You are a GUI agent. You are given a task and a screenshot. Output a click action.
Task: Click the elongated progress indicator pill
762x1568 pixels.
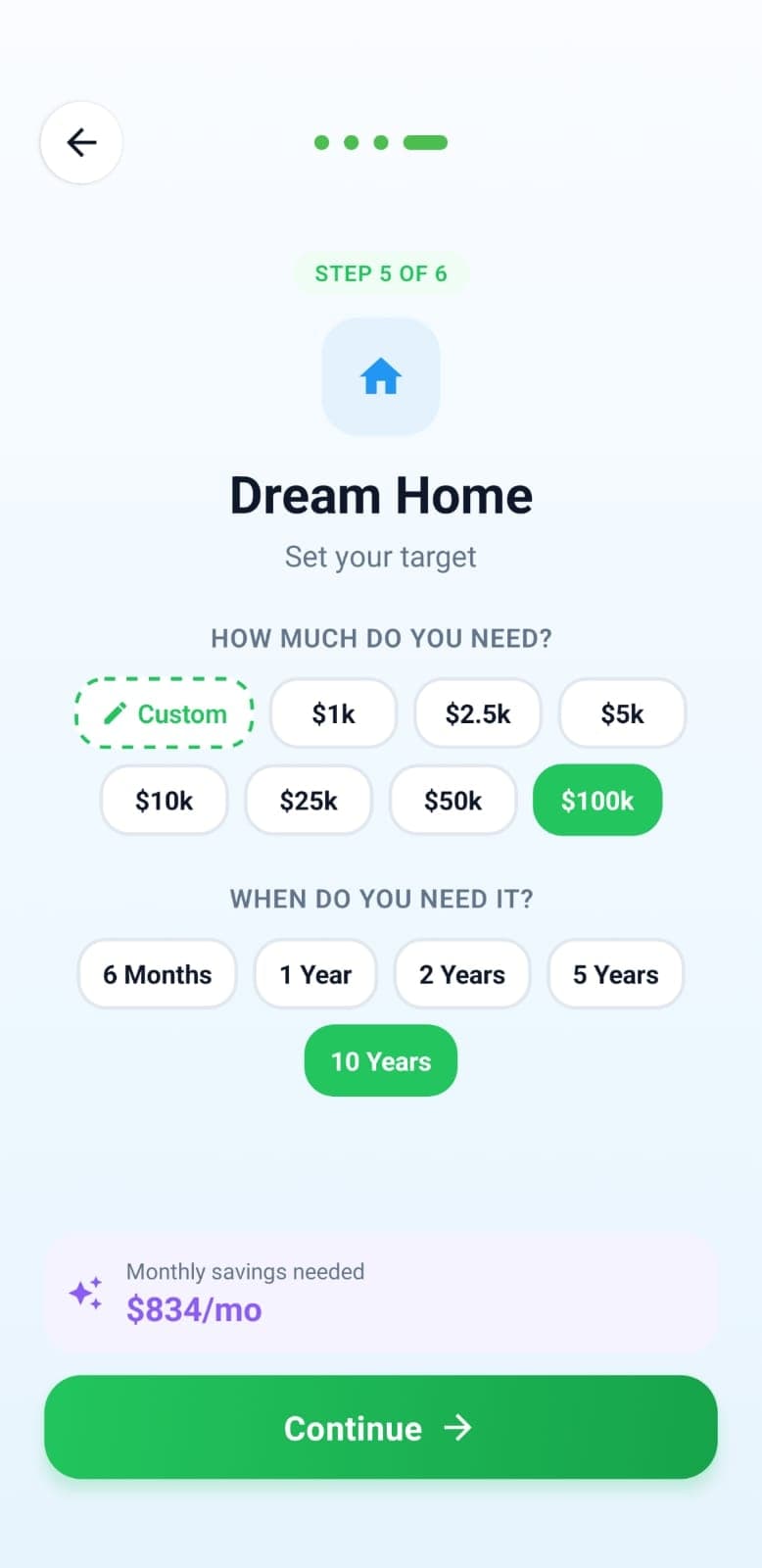425,142
